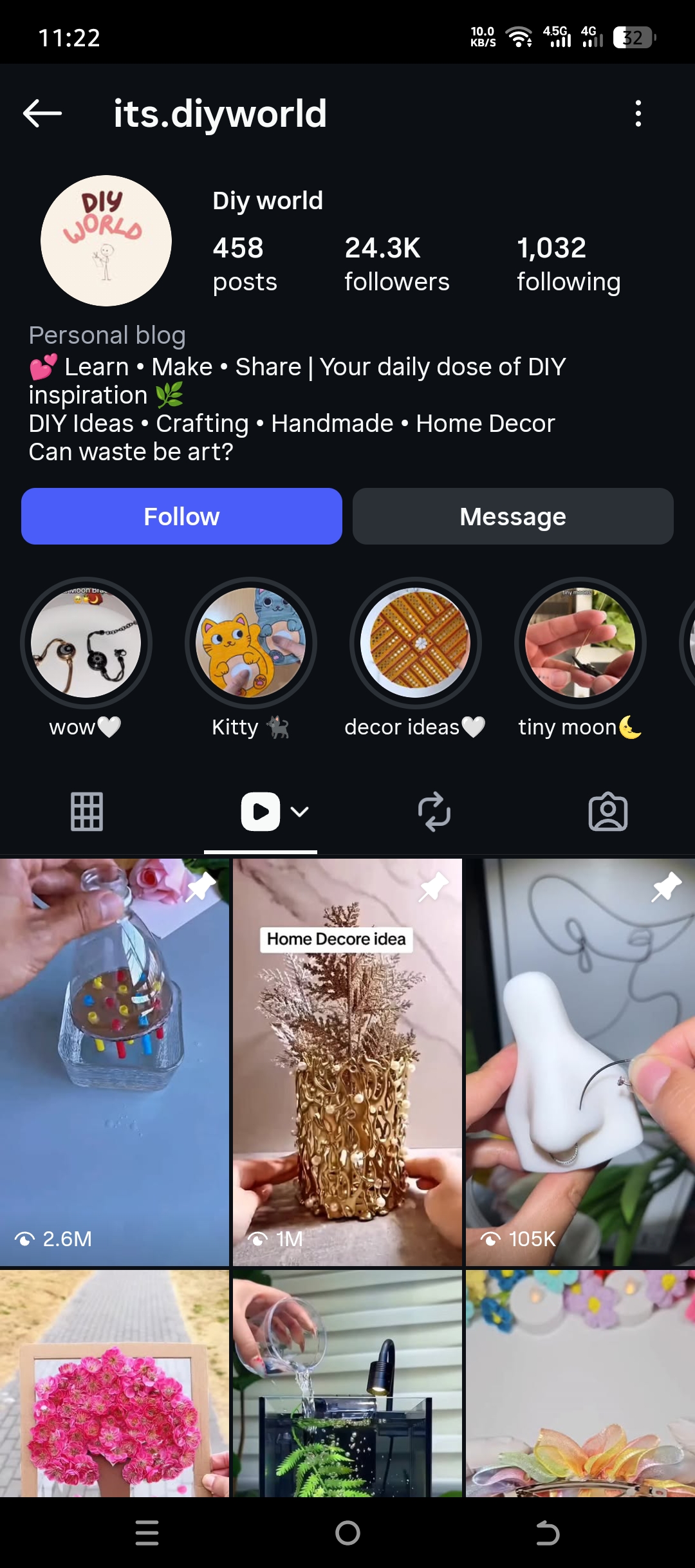Switch to the posts grid tab

tap(87, 812)
